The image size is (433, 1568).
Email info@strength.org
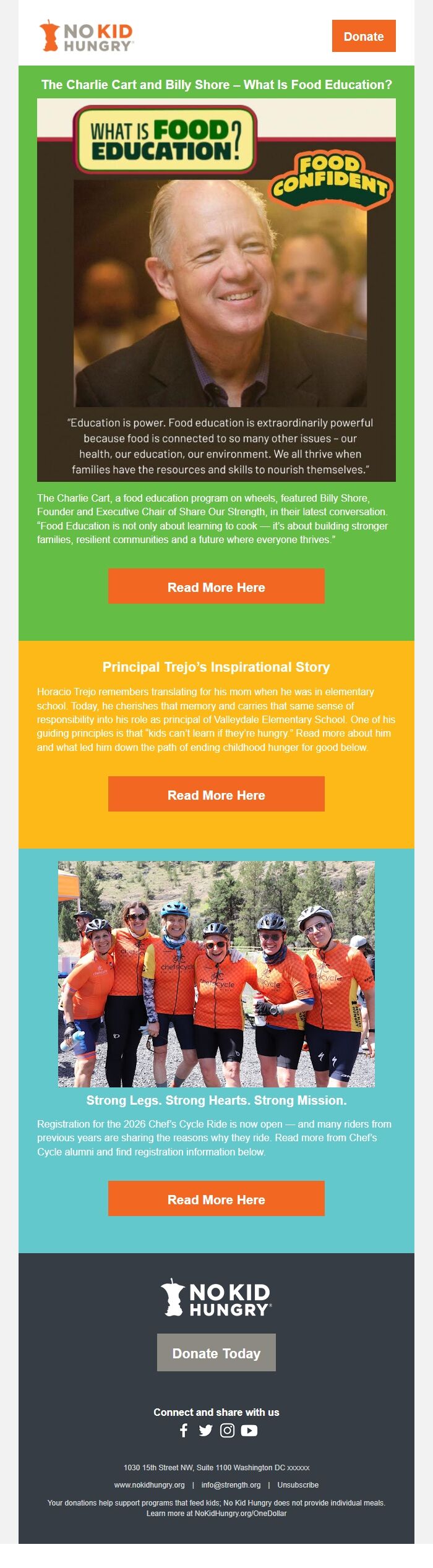click(231, 1484)
